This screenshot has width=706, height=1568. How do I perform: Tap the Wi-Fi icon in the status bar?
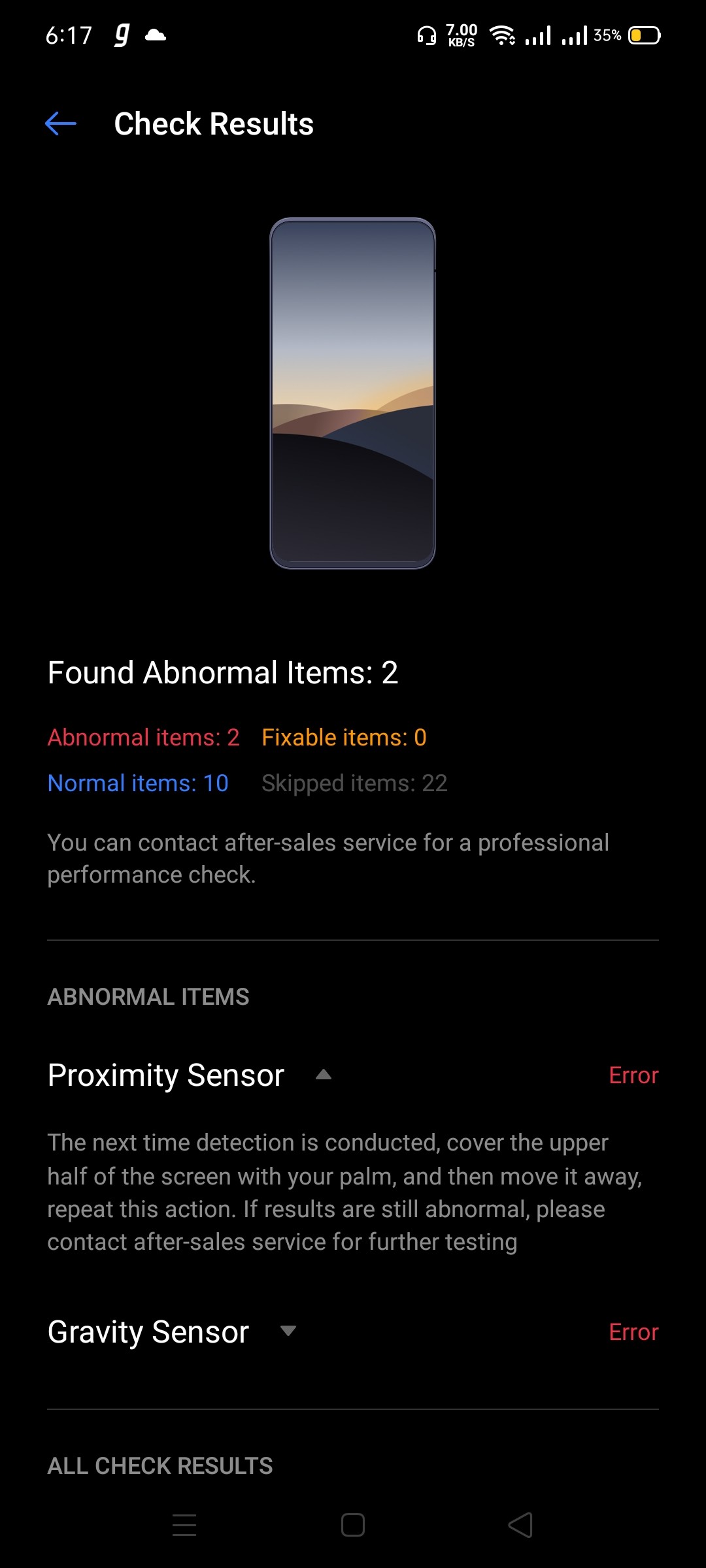[x=502, y=36]
